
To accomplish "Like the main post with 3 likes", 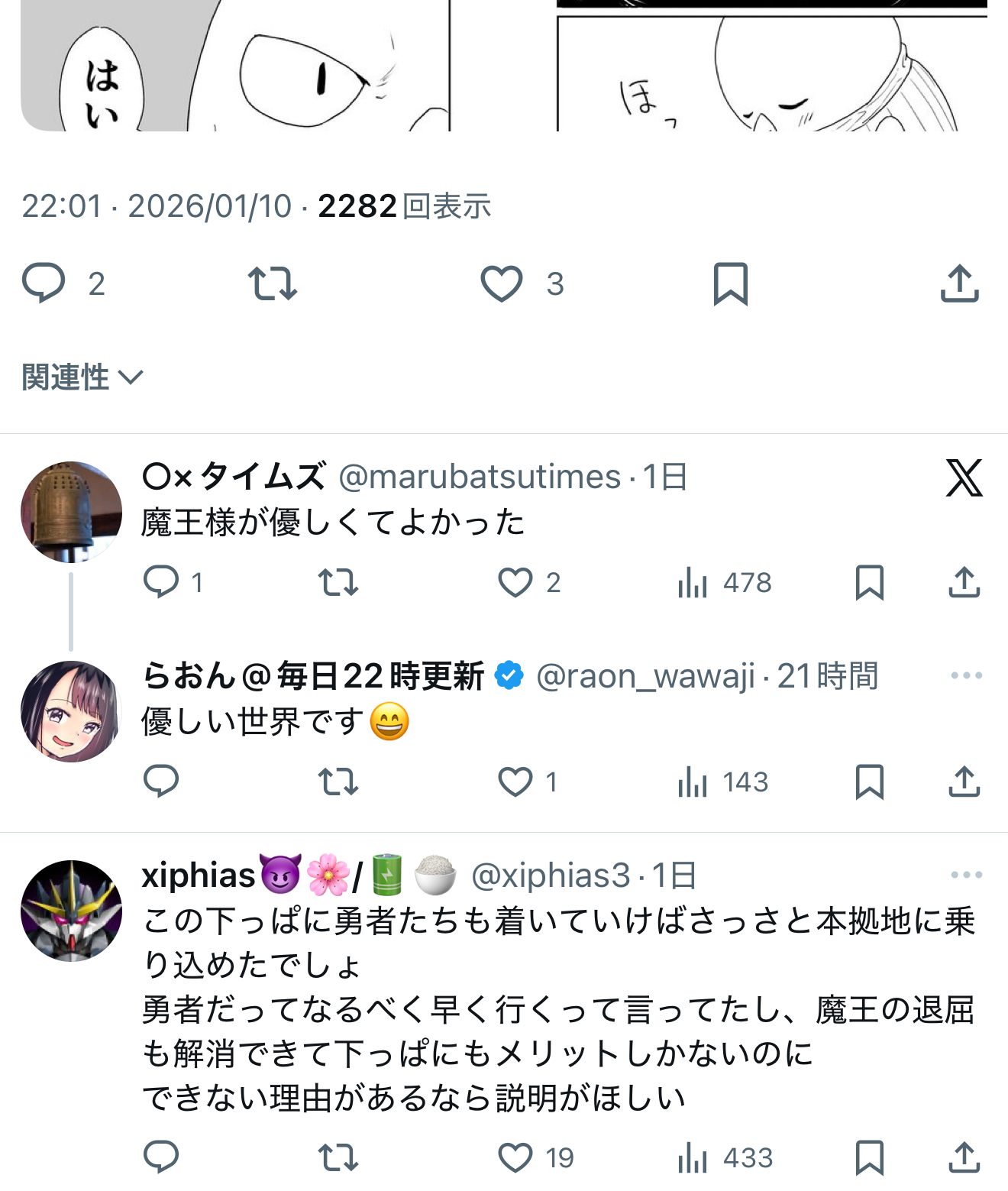I will tap(502, 283).
